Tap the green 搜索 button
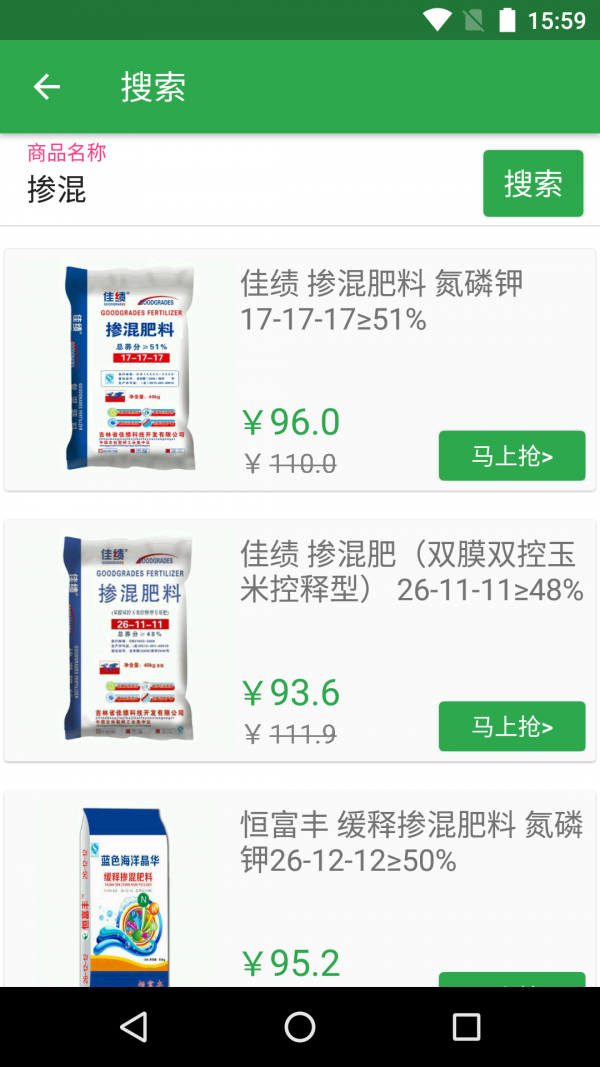This screenshot has width=600, height=1067. coord(533,183)
